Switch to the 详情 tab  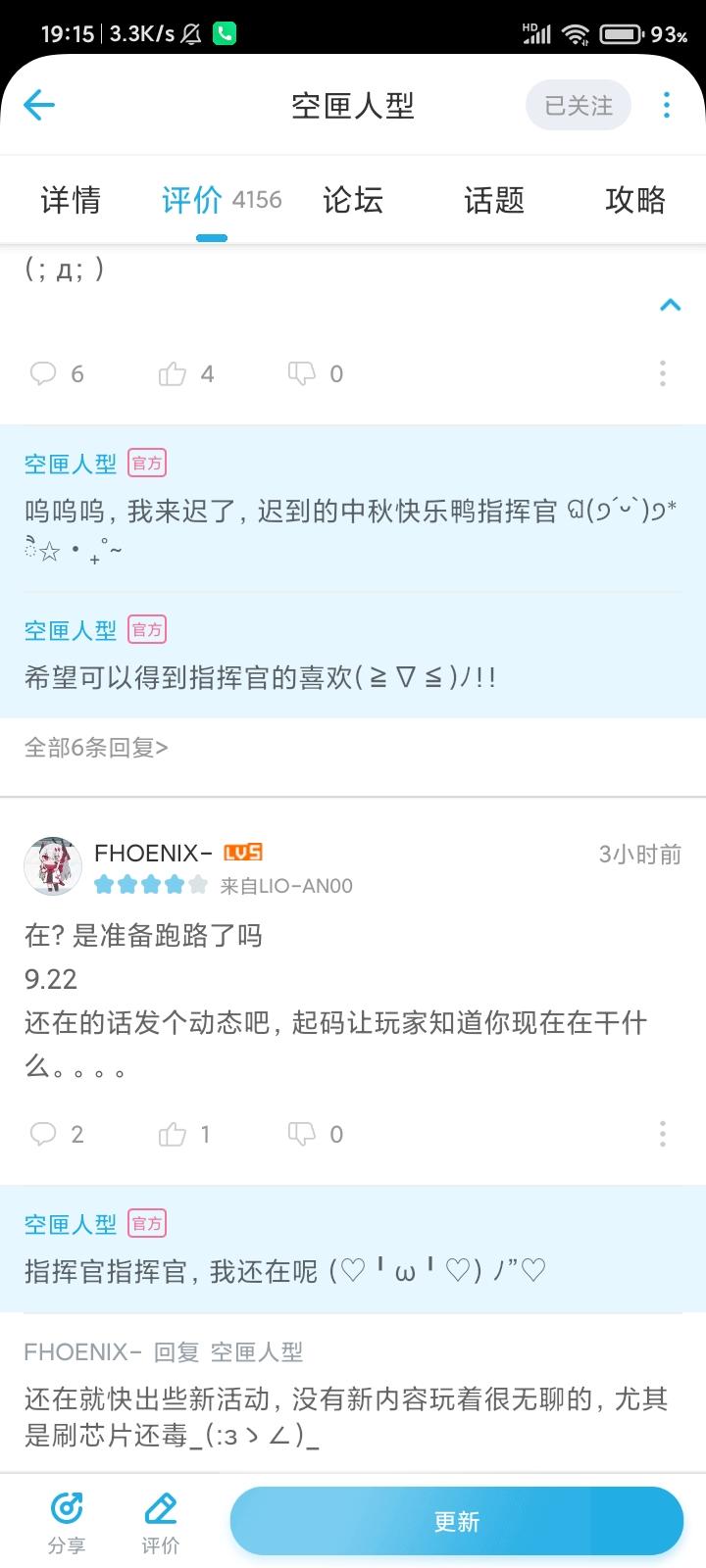click(71, 200)
